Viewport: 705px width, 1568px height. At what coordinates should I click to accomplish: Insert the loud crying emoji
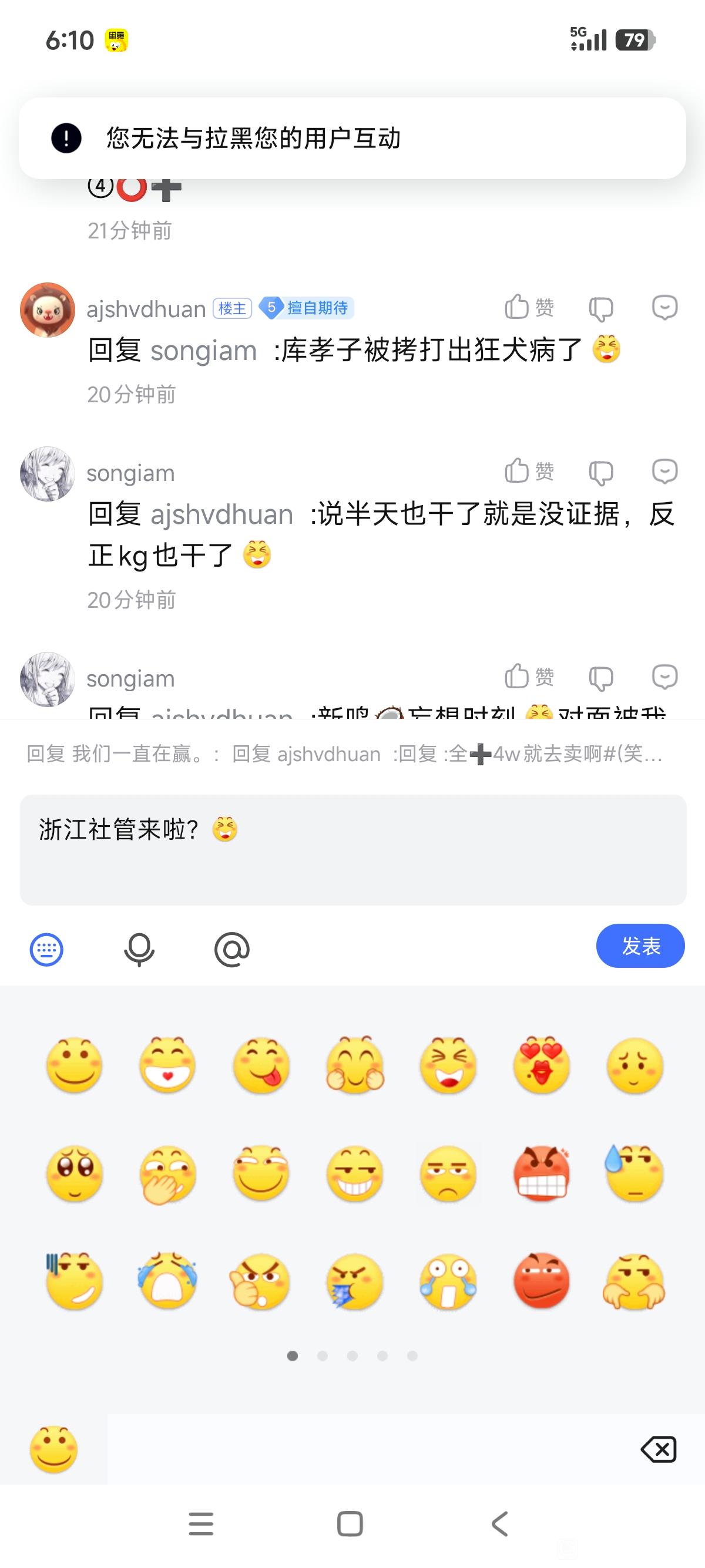click(167, 1281)
